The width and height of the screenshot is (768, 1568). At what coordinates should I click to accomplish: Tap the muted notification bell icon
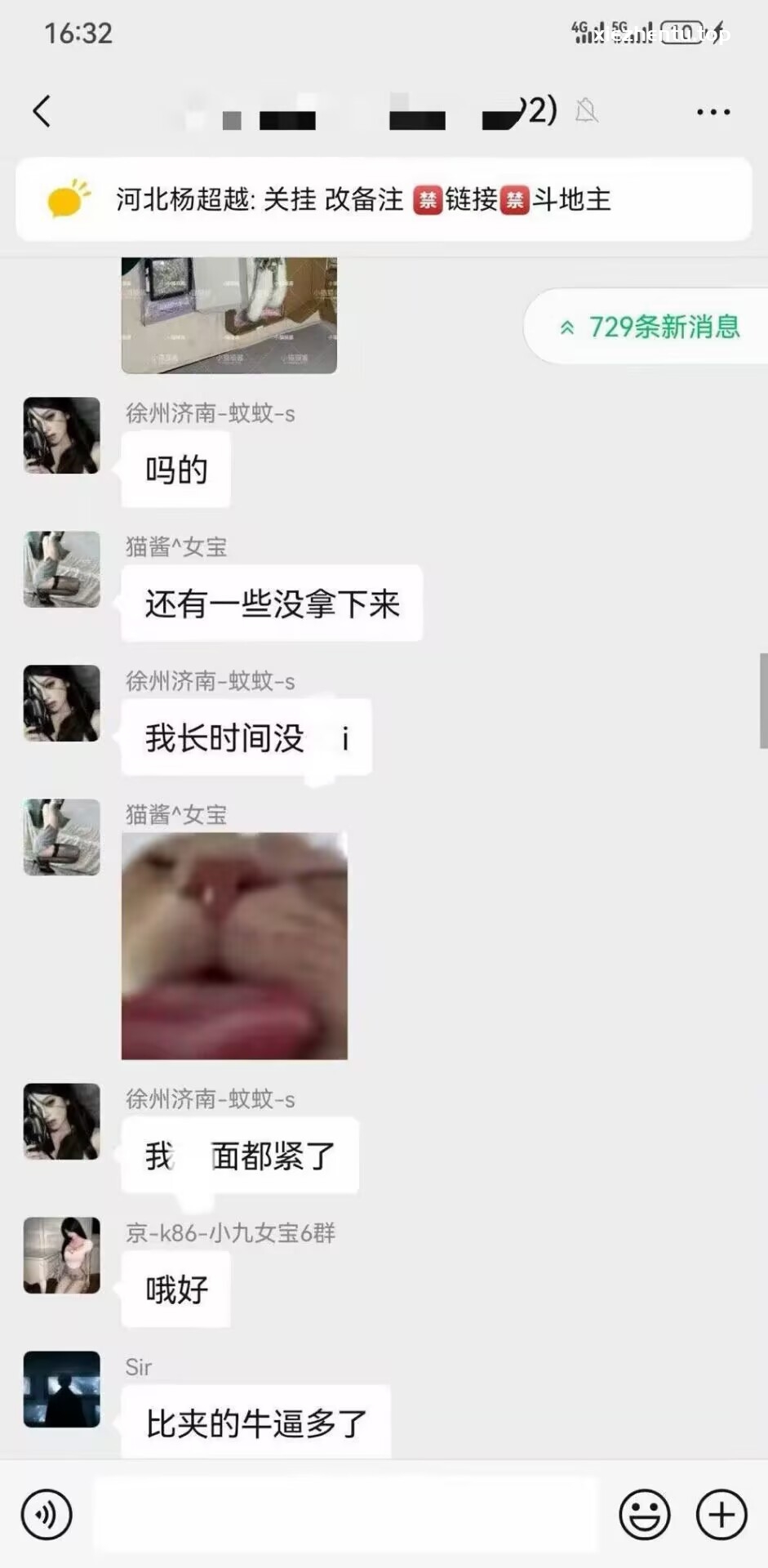coord(587,110)
